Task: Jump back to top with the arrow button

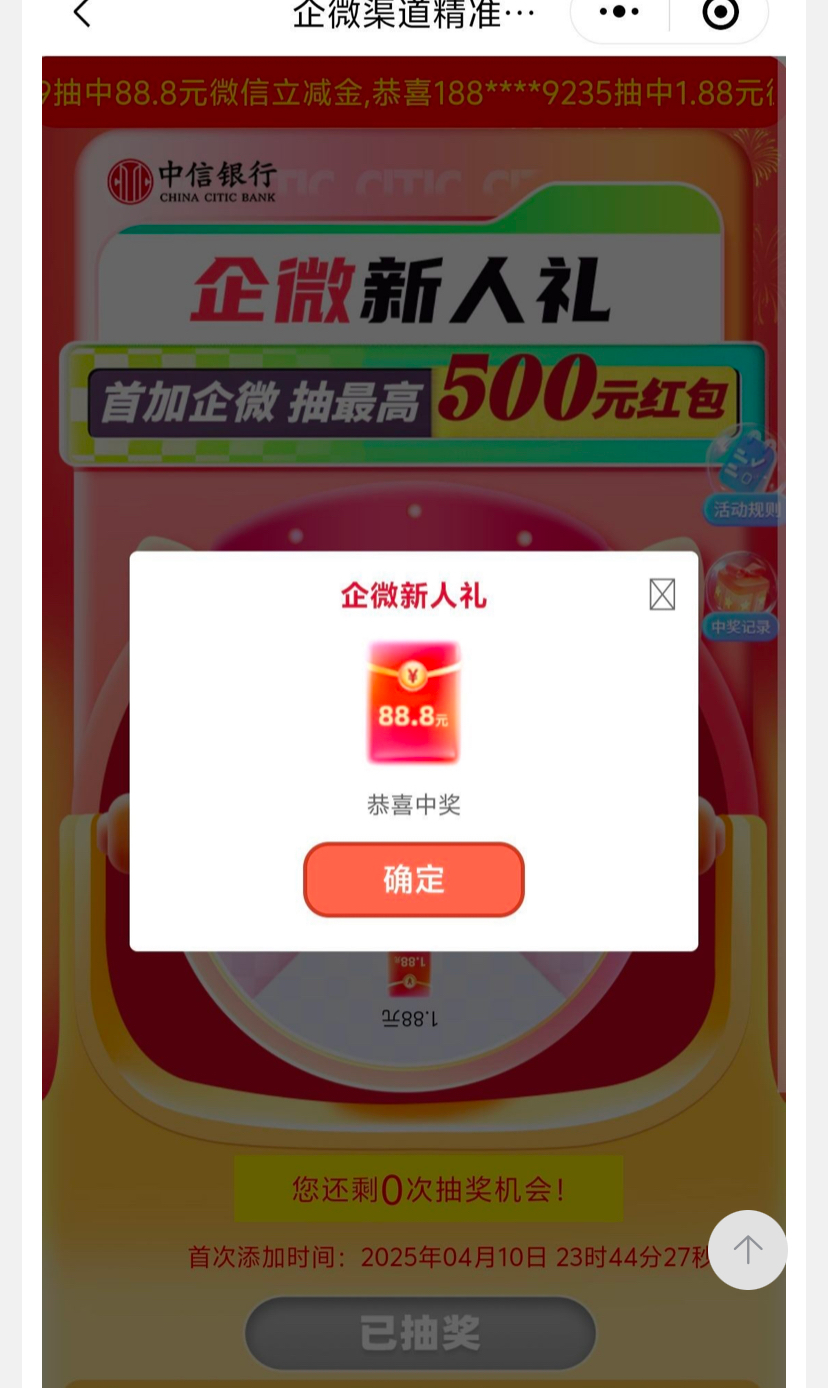Action: point(747,1249)
